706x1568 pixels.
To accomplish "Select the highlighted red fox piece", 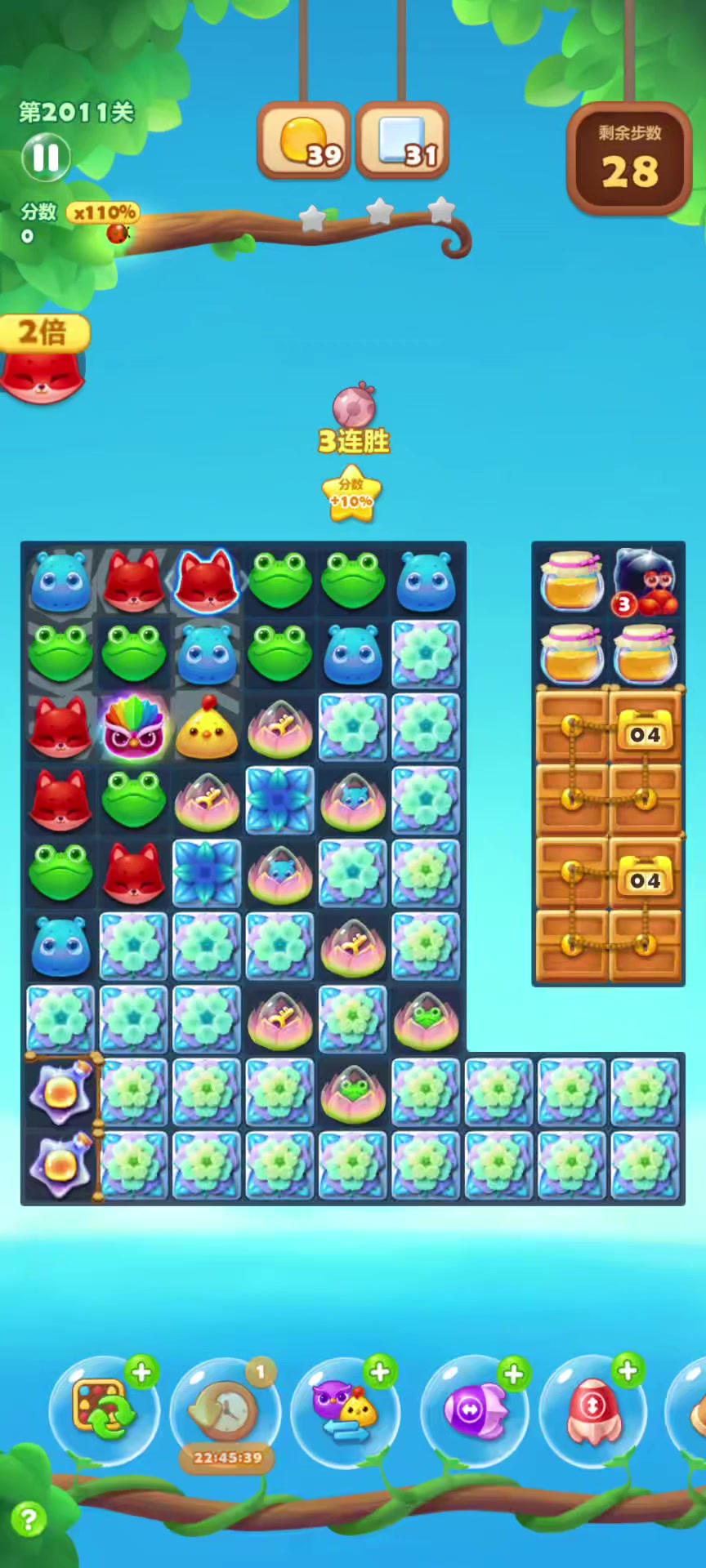I will (x=207, y=581).
